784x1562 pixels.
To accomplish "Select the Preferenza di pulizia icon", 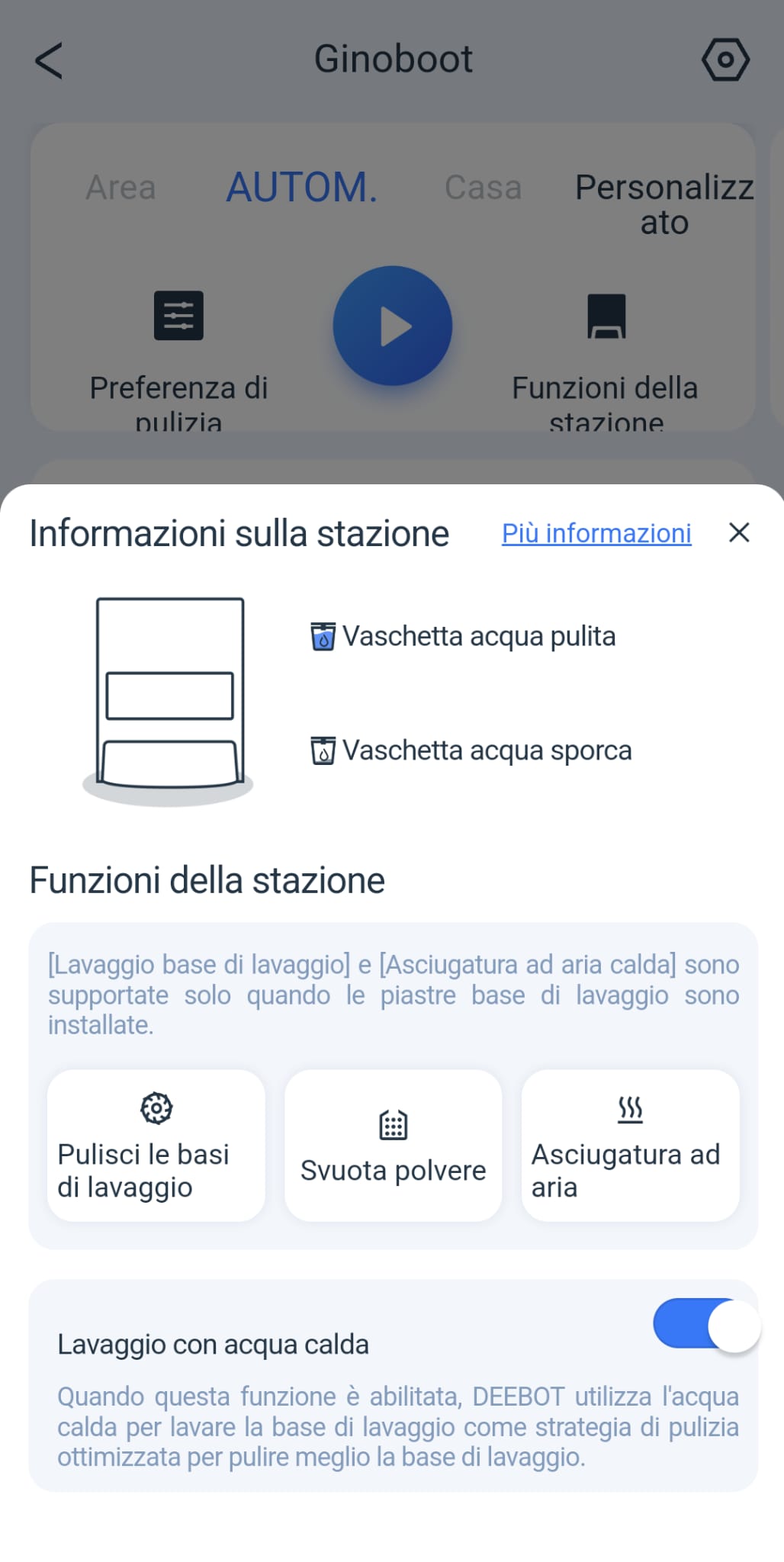I will pos(179,316).
